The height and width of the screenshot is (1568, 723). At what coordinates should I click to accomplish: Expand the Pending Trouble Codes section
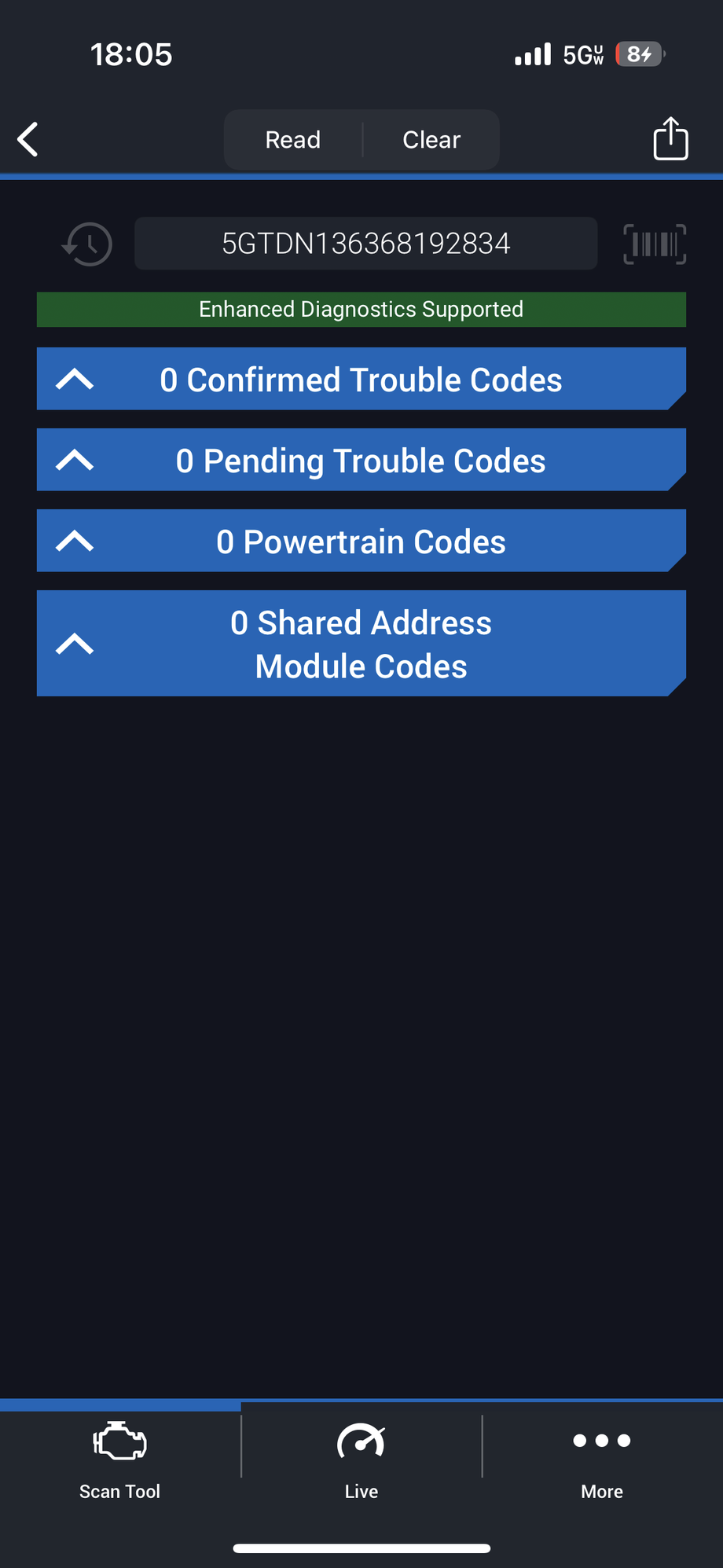(361, 461)
